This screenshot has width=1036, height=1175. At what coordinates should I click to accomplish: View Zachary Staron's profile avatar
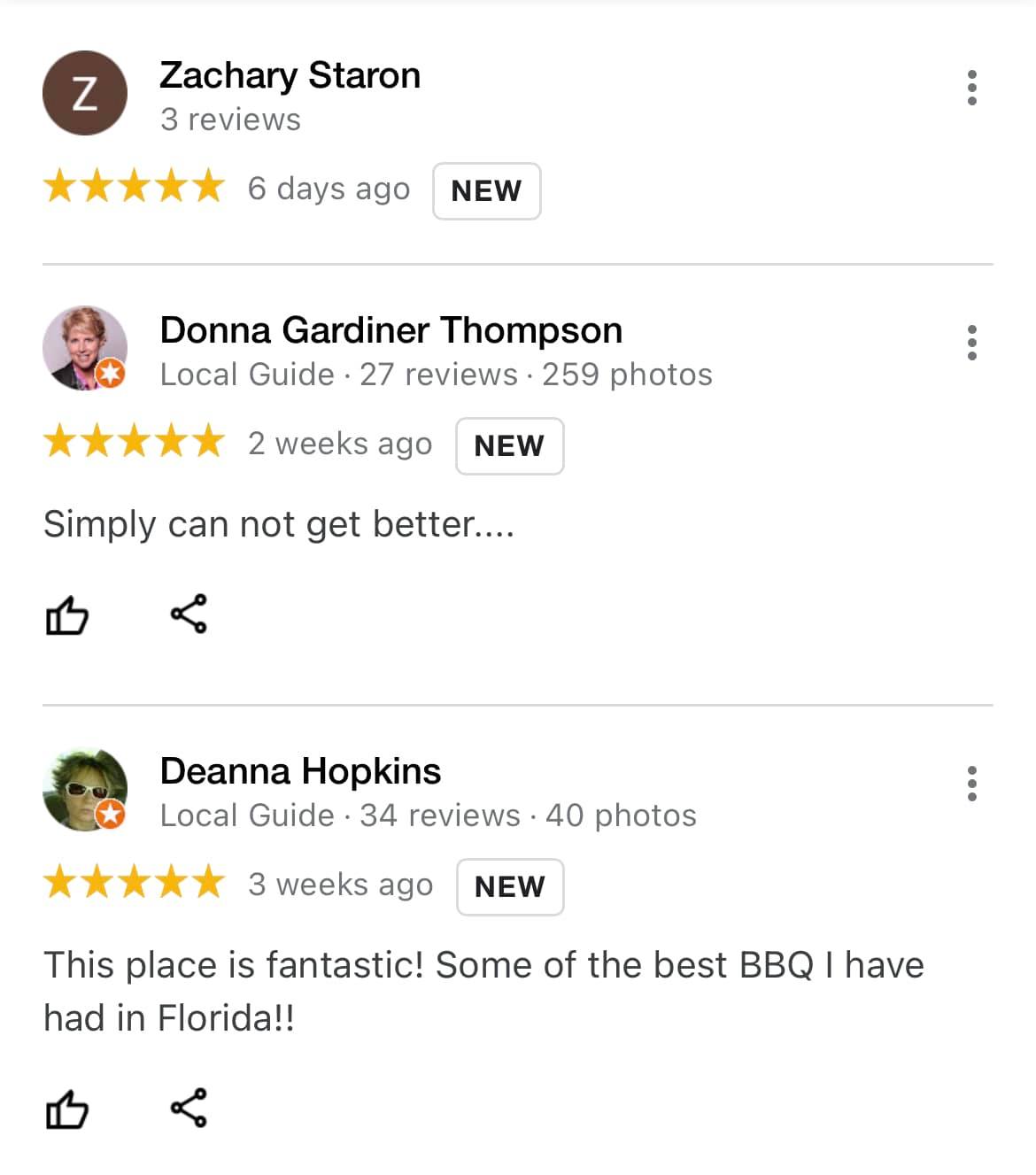click(85, 93)
